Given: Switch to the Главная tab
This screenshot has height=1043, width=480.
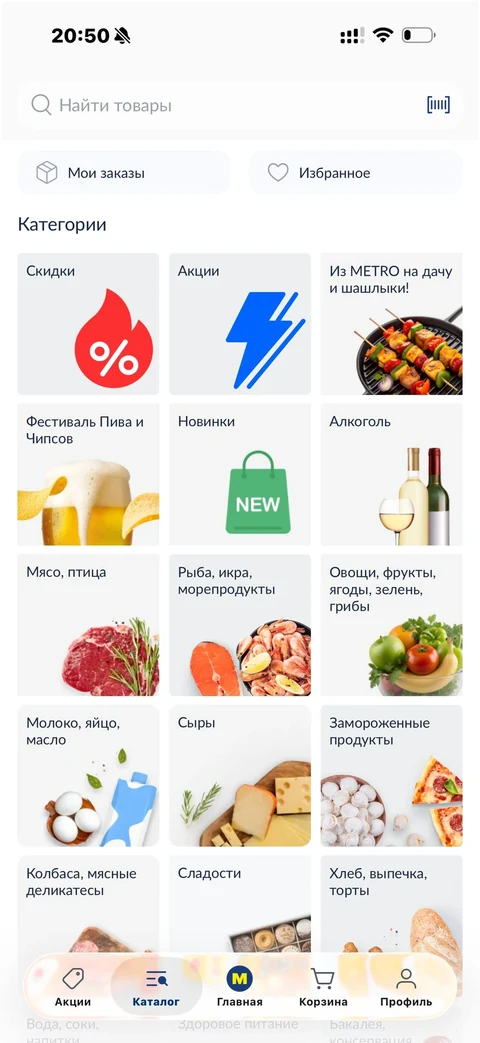Looking at the screenshot, I should [240, 987].
